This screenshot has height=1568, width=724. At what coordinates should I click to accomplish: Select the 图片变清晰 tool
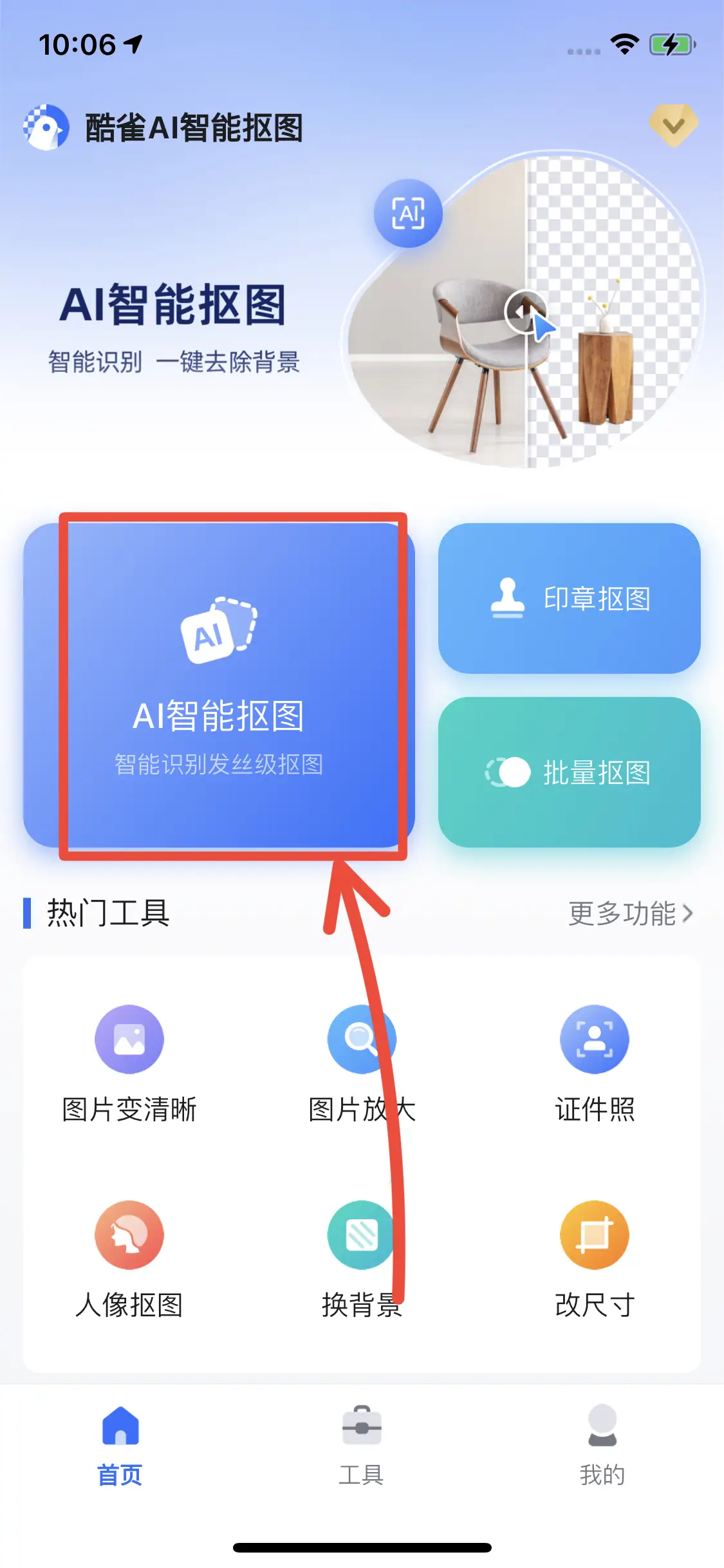pyautogui.click(x=129, y=1063)
